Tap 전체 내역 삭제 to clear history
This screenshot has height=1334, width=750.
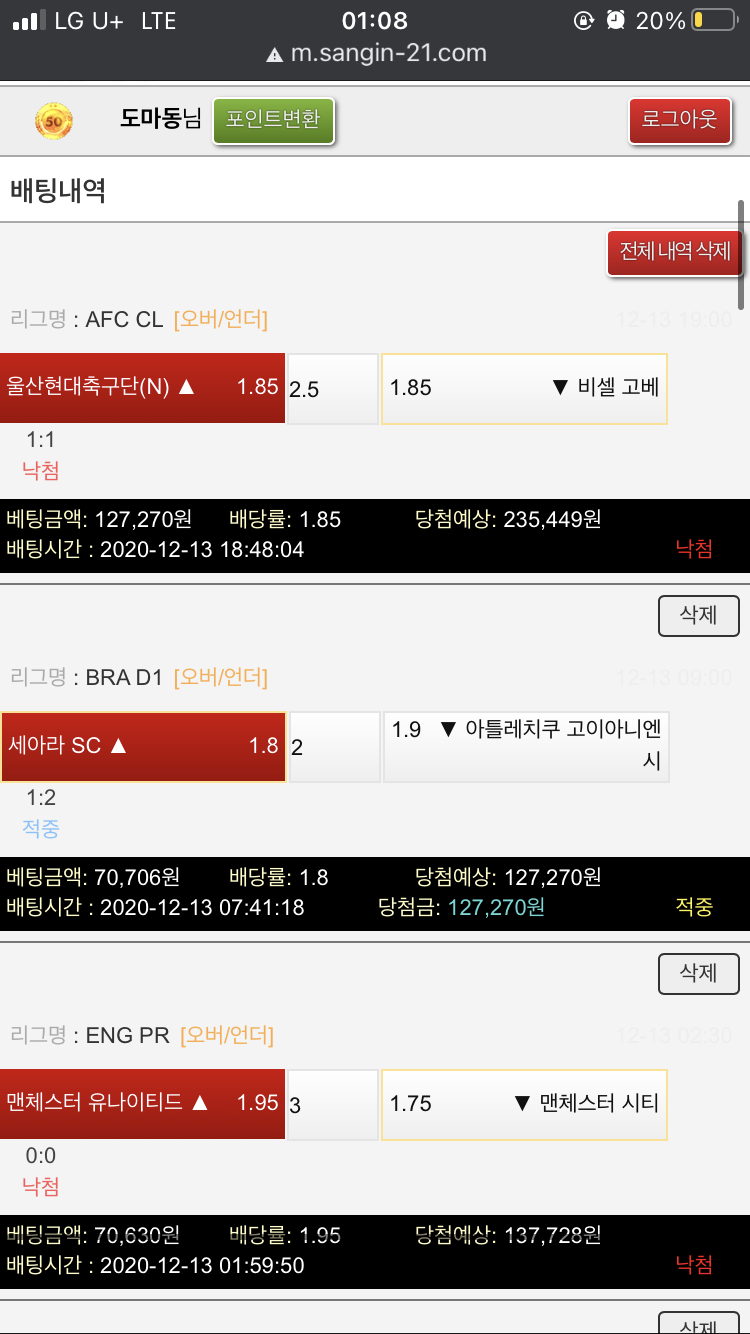[675, 252]
